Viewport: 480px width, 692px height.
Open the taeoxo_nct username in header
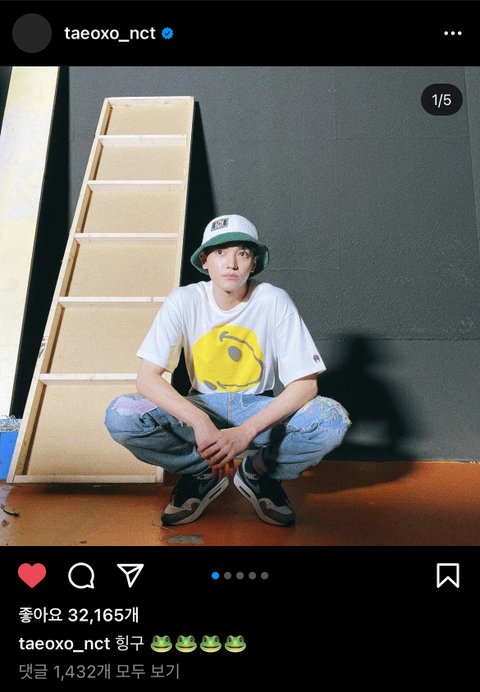tap(110, 33)
